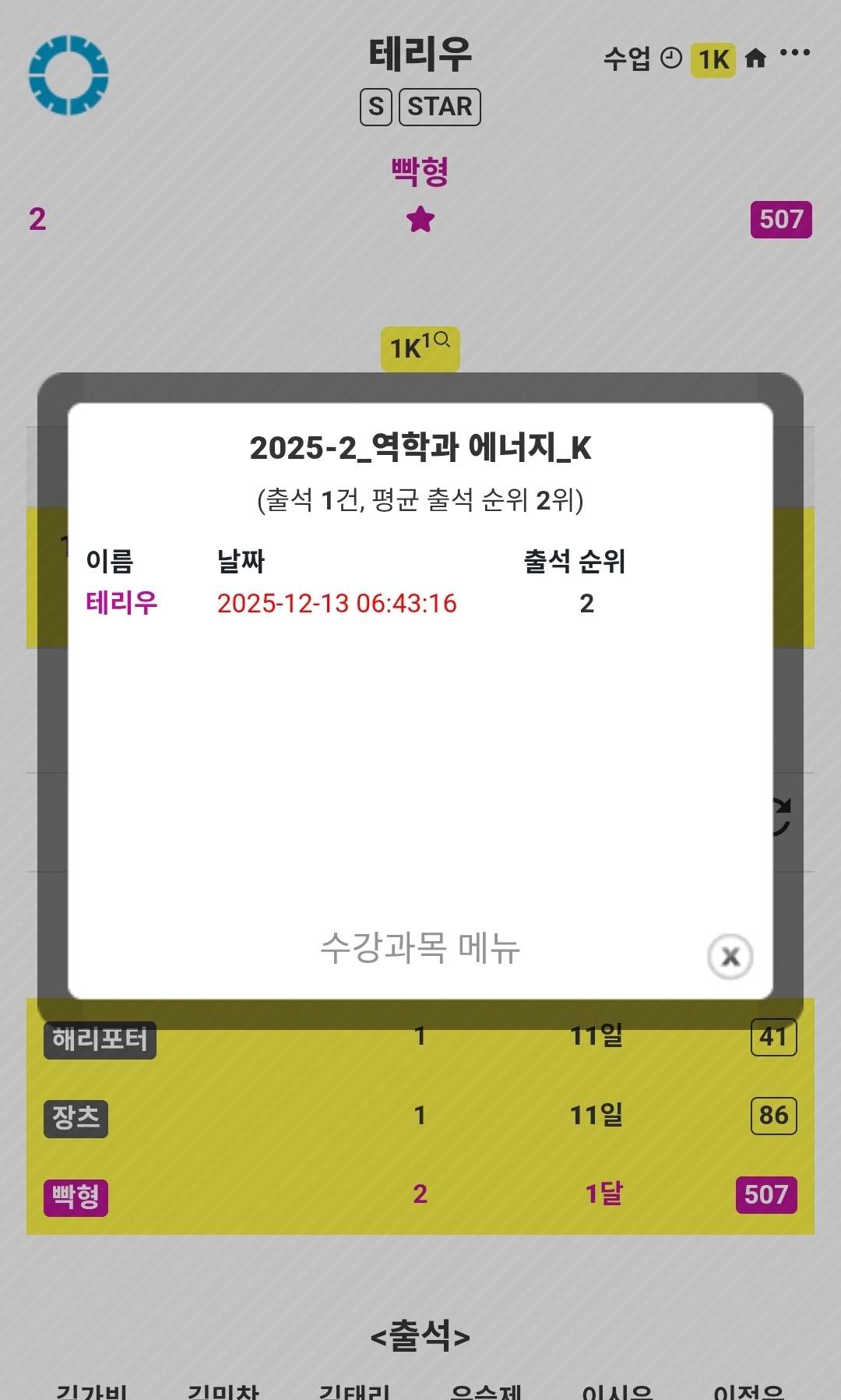Screen dimensions: 841x1400
Task: Tap the name 테리우 in the table
Action: [x=121, y=603]
